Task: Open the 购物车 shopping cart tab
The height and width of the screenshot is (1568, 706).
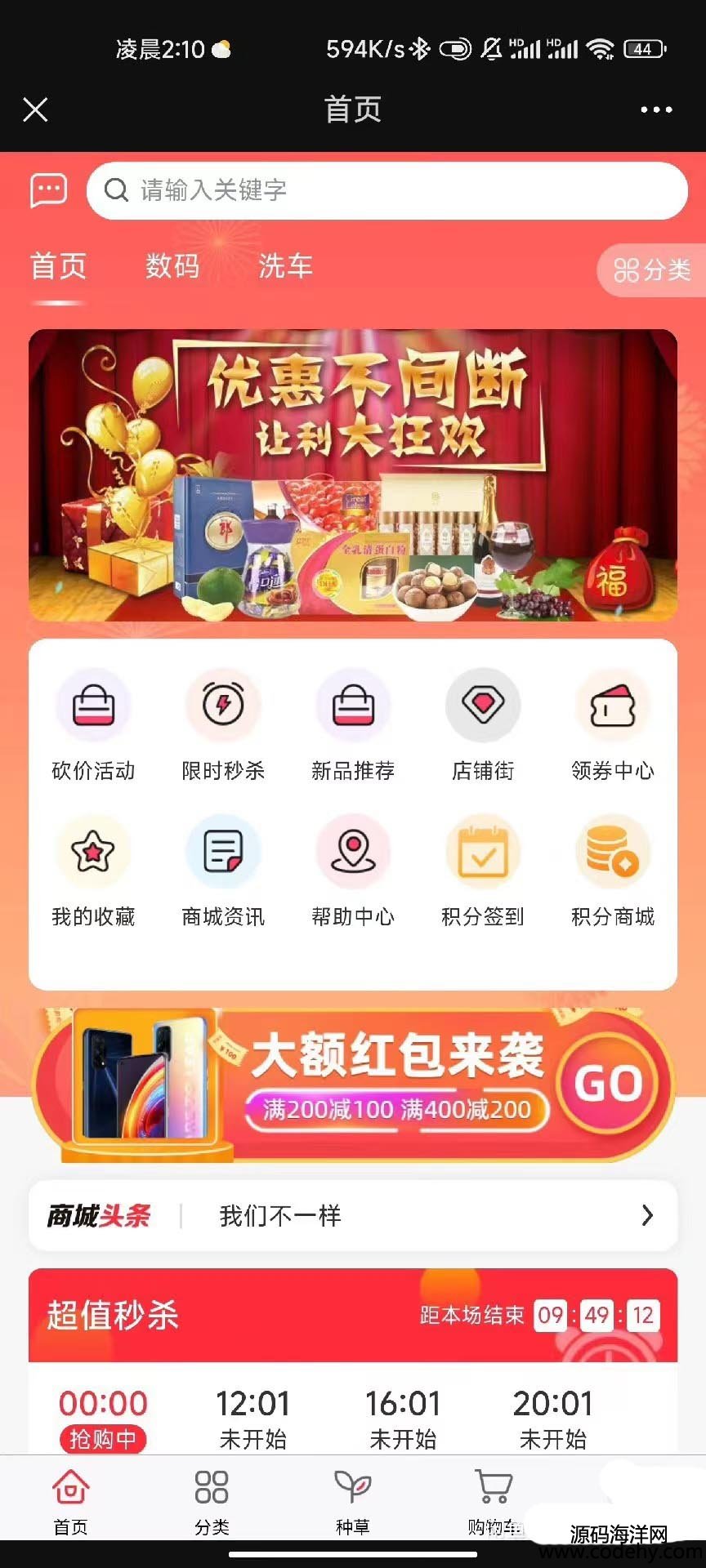Action: point(494,1501)
